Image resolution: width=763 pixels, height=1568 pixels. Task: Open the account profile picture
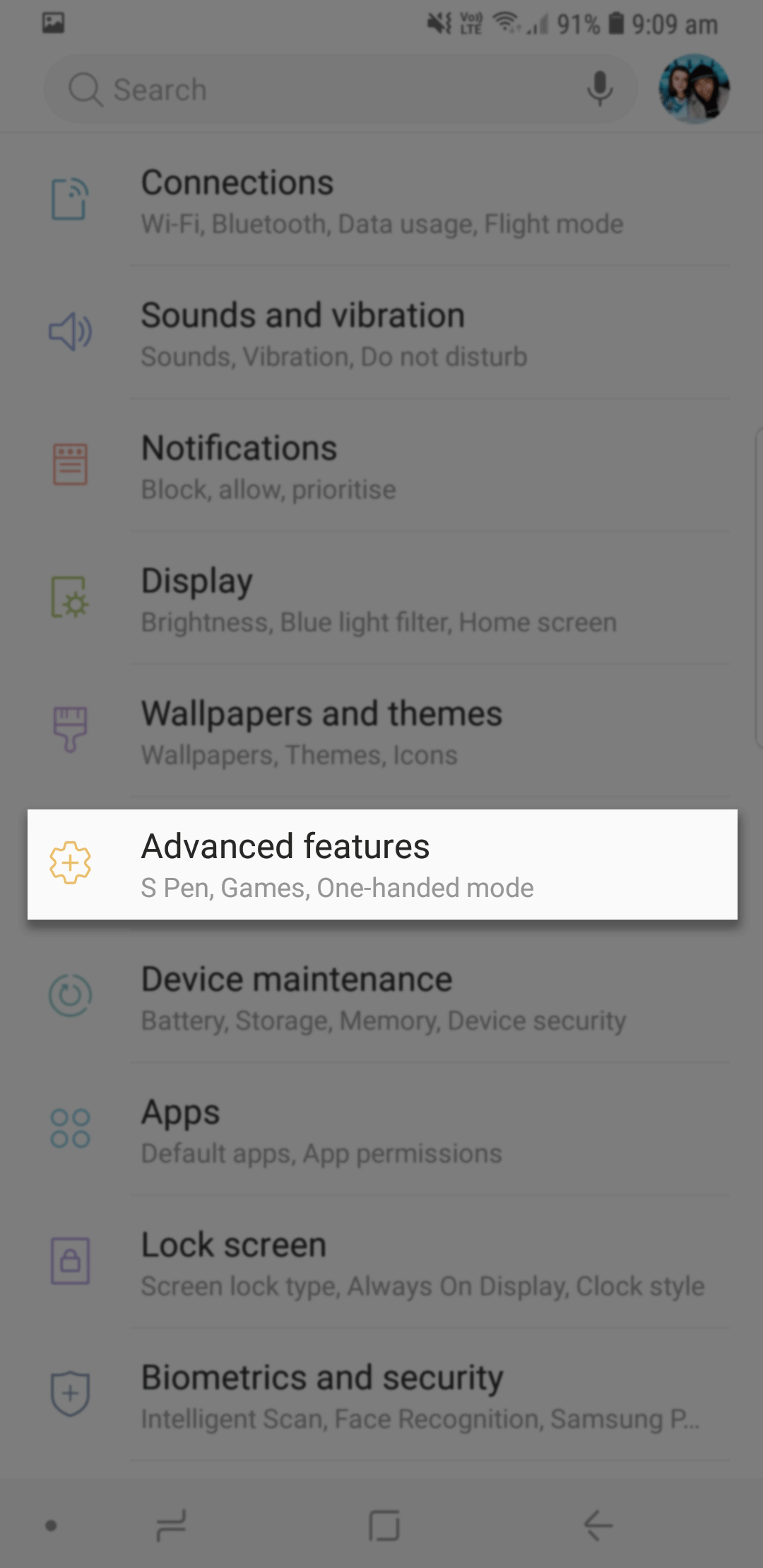click(694, 90)
